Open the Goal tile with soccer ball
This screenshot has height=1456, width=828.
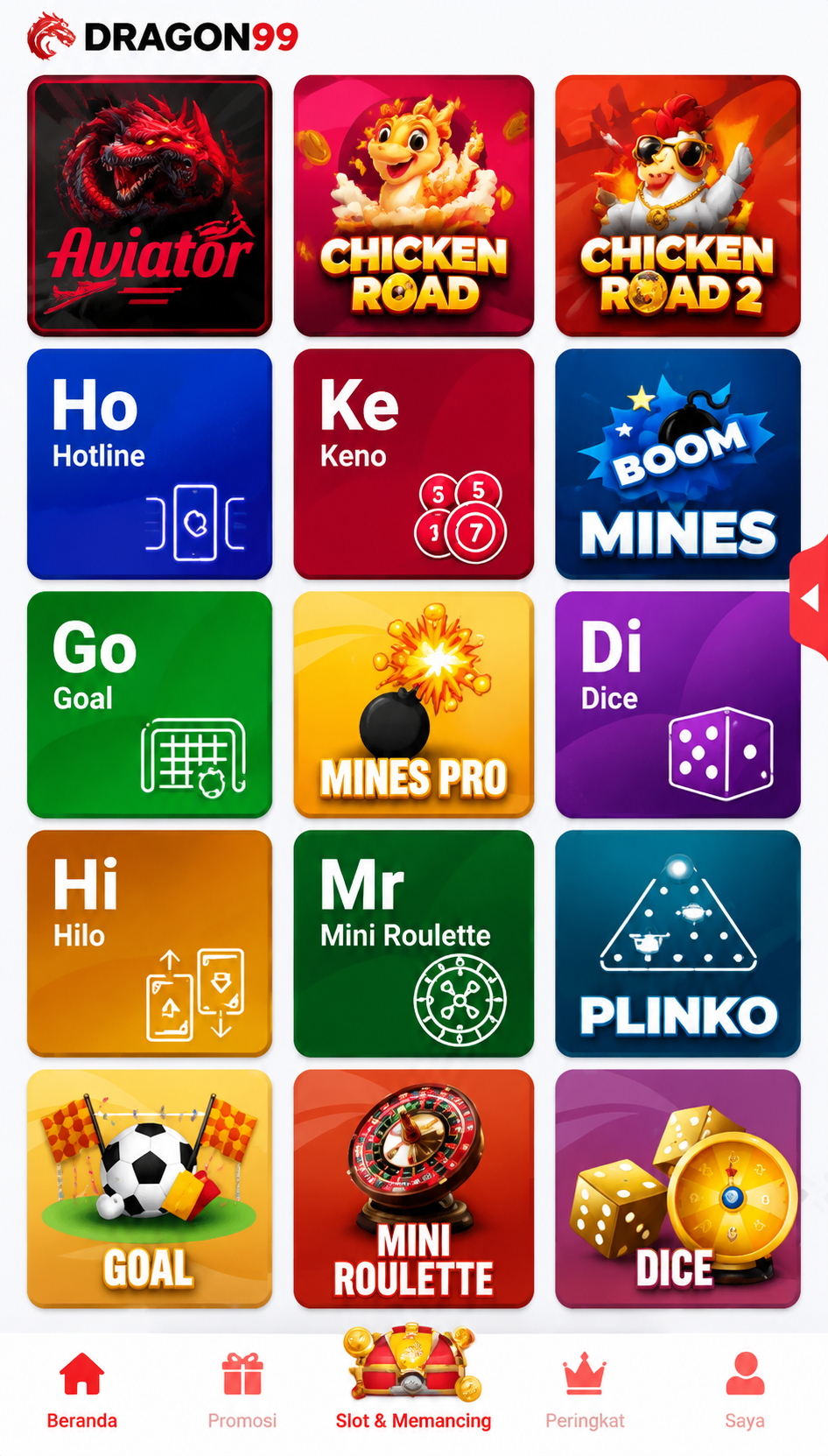tap(150, 1189)
